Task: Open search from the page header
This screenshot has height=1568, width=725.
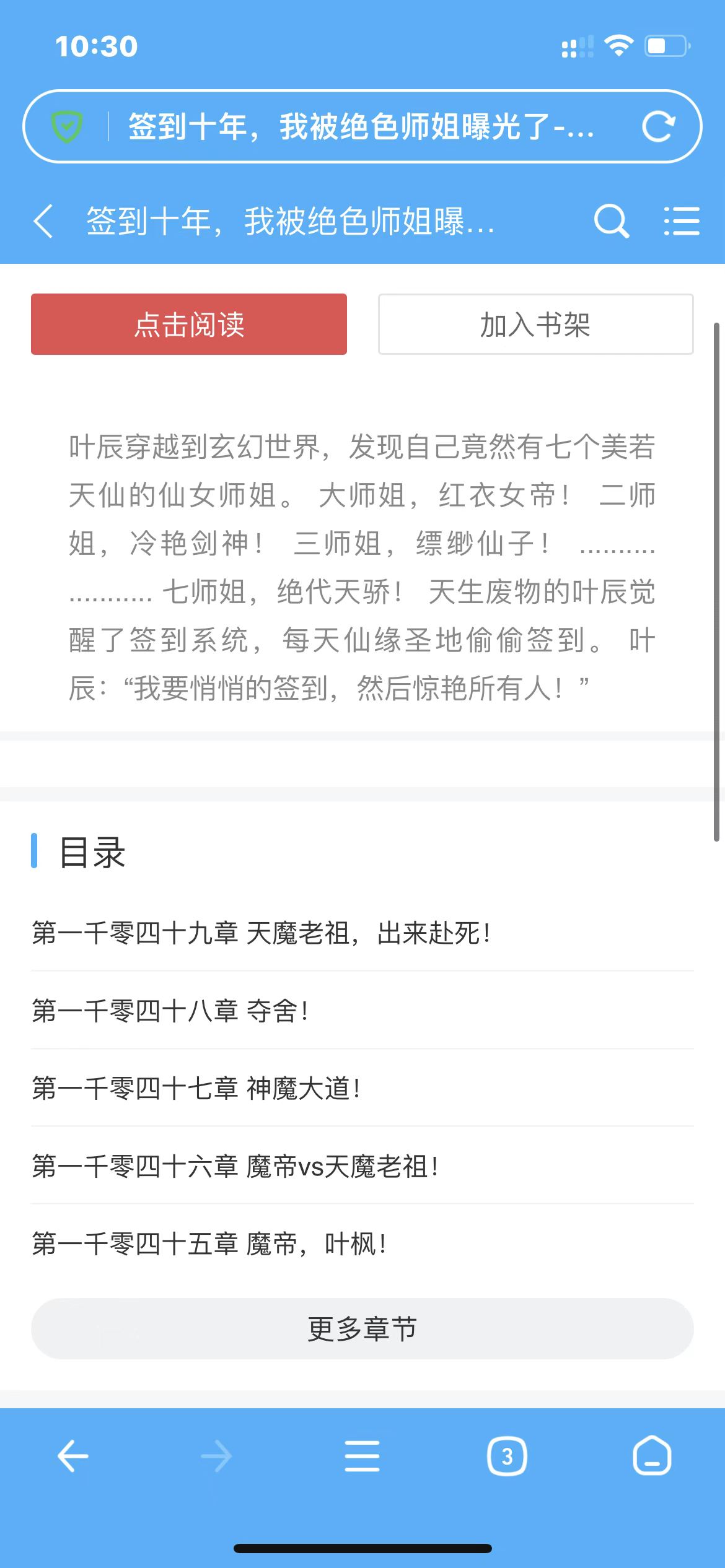Action: click(611, 221)
